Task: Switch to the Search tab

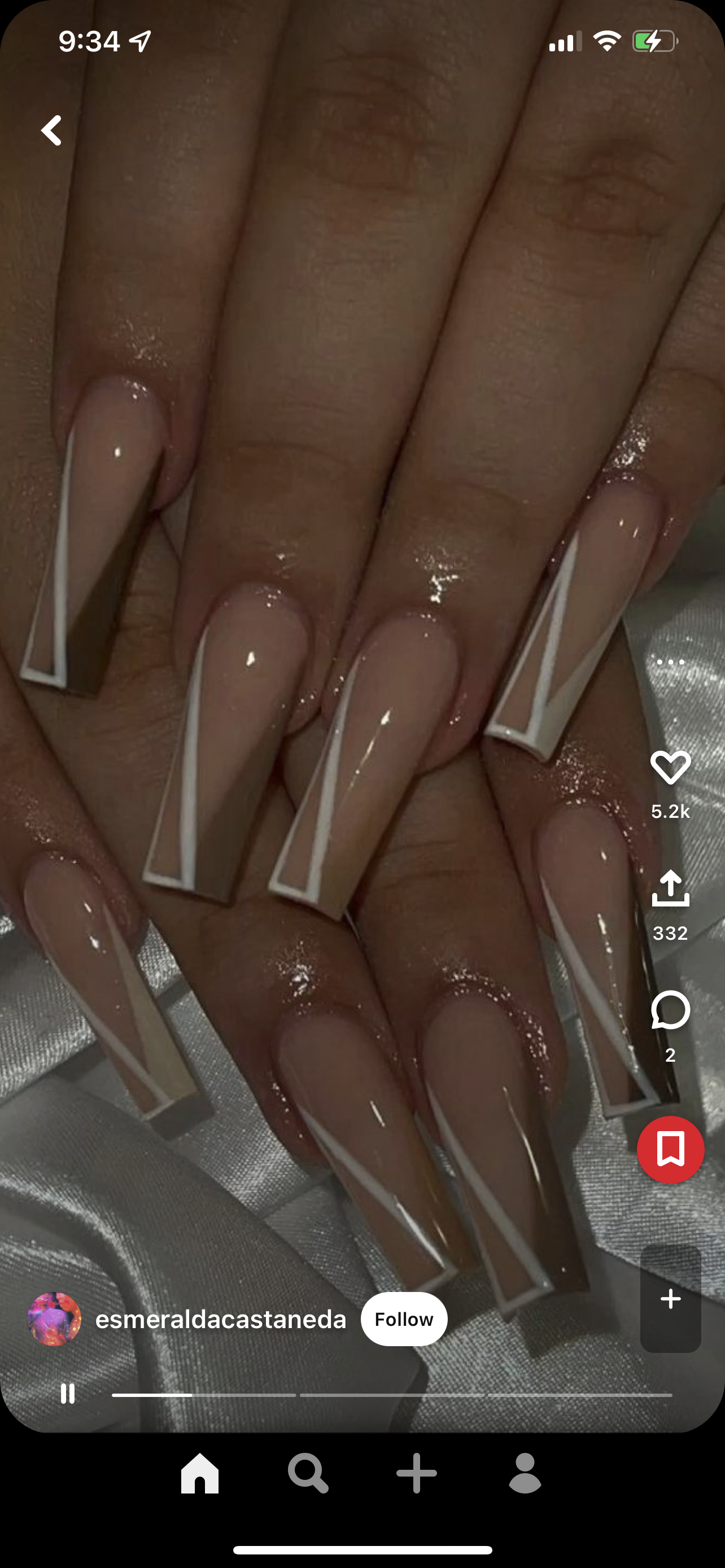Action: pyautogui.click(x=308, y=1474)
